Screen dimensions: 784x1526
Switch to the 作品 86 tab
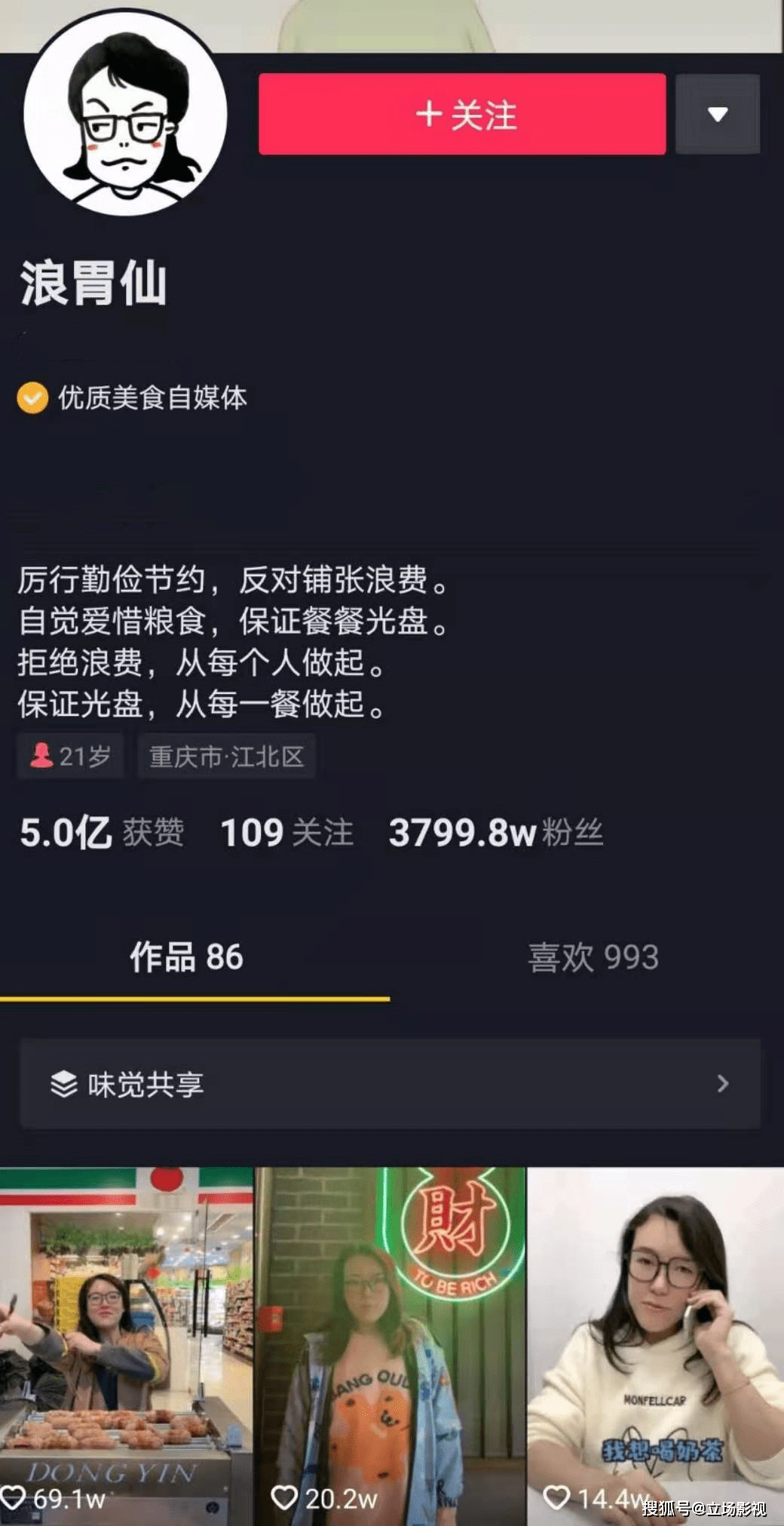(x=187, y=957)
